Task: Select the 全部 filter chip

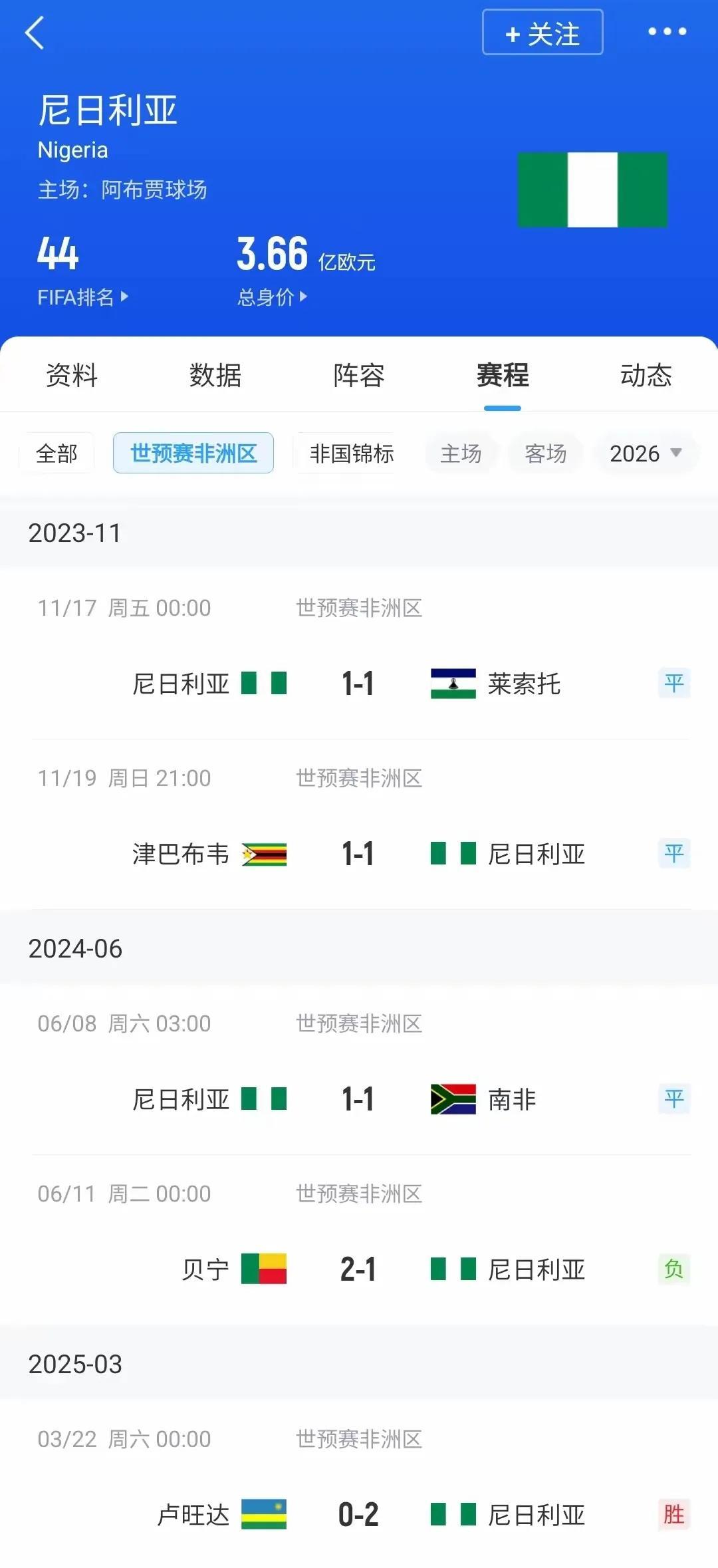Action: point(57,453)
